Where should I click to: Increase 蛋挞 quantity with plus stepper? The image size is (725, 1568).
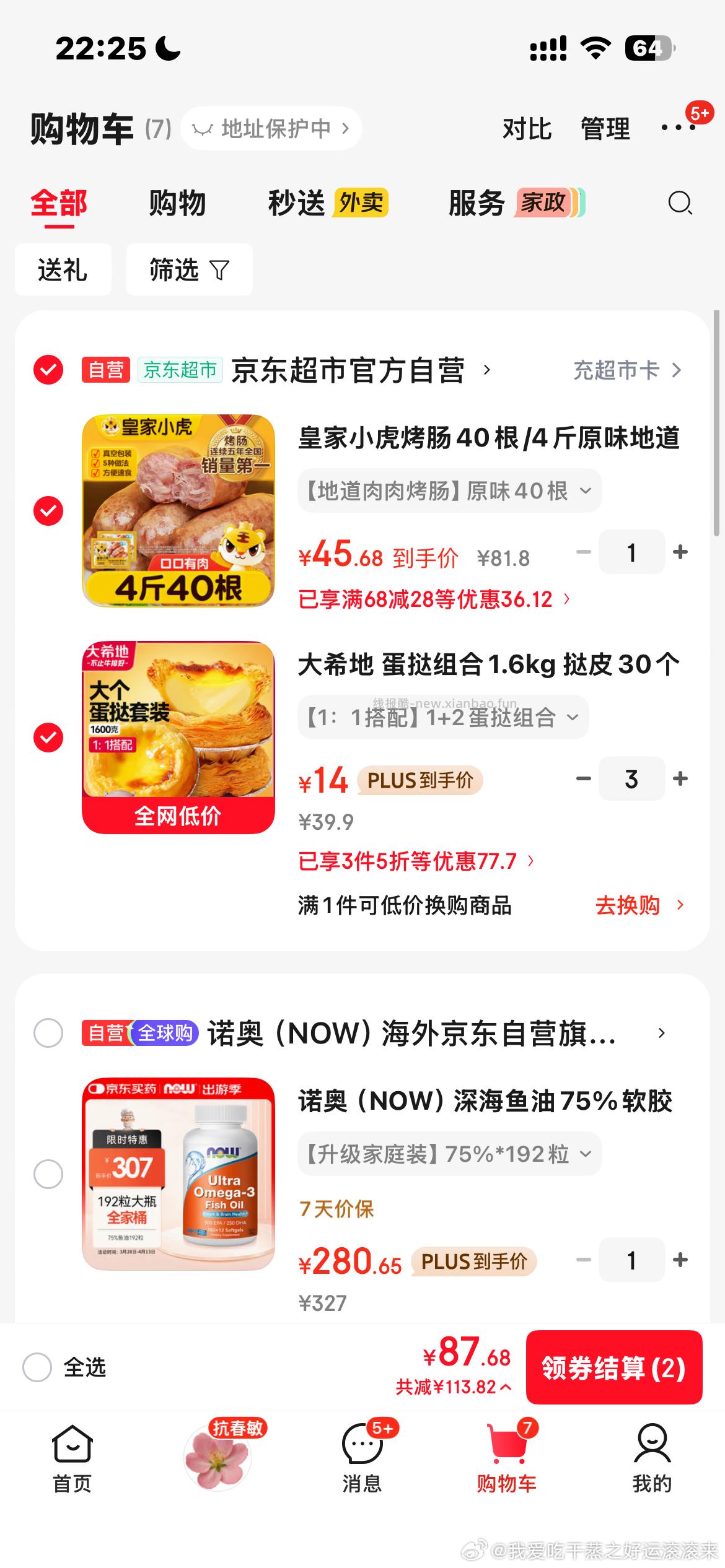click(x=680, y=779)
